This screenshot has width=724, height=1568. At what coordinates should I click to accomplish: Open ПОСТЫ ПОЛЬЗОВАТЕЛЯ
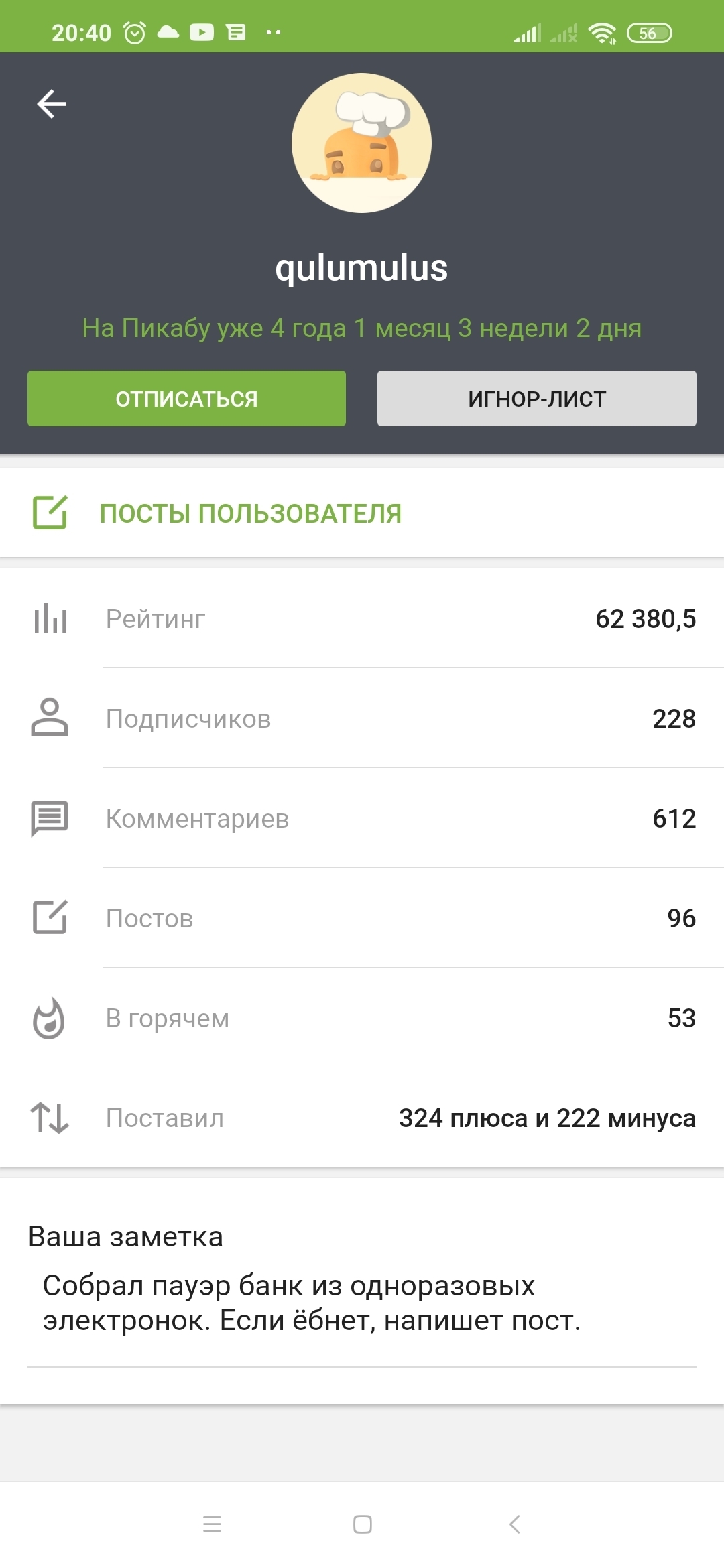pos(250,513)
